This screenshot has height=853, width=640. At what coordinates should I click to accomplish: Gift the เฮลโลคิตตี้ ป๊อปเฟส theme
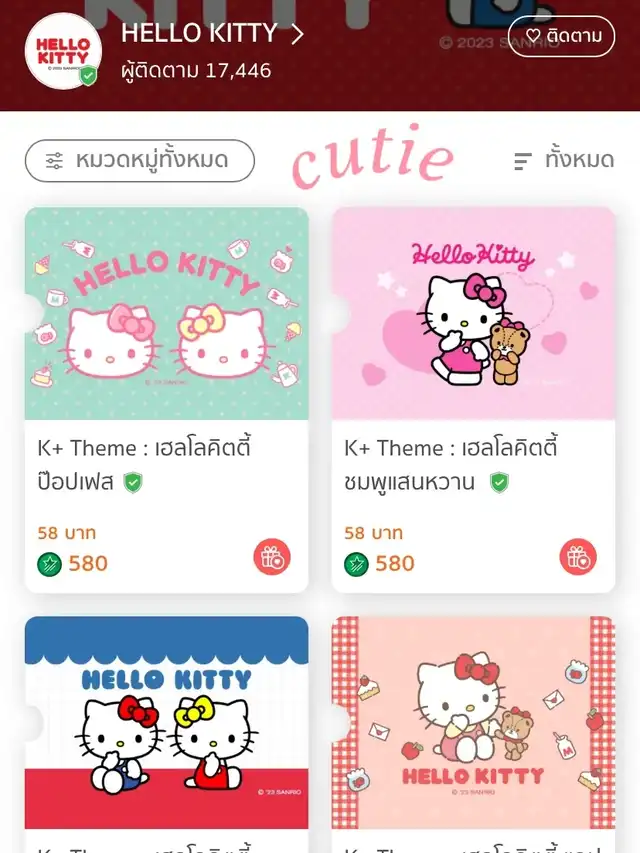[272, 557]
